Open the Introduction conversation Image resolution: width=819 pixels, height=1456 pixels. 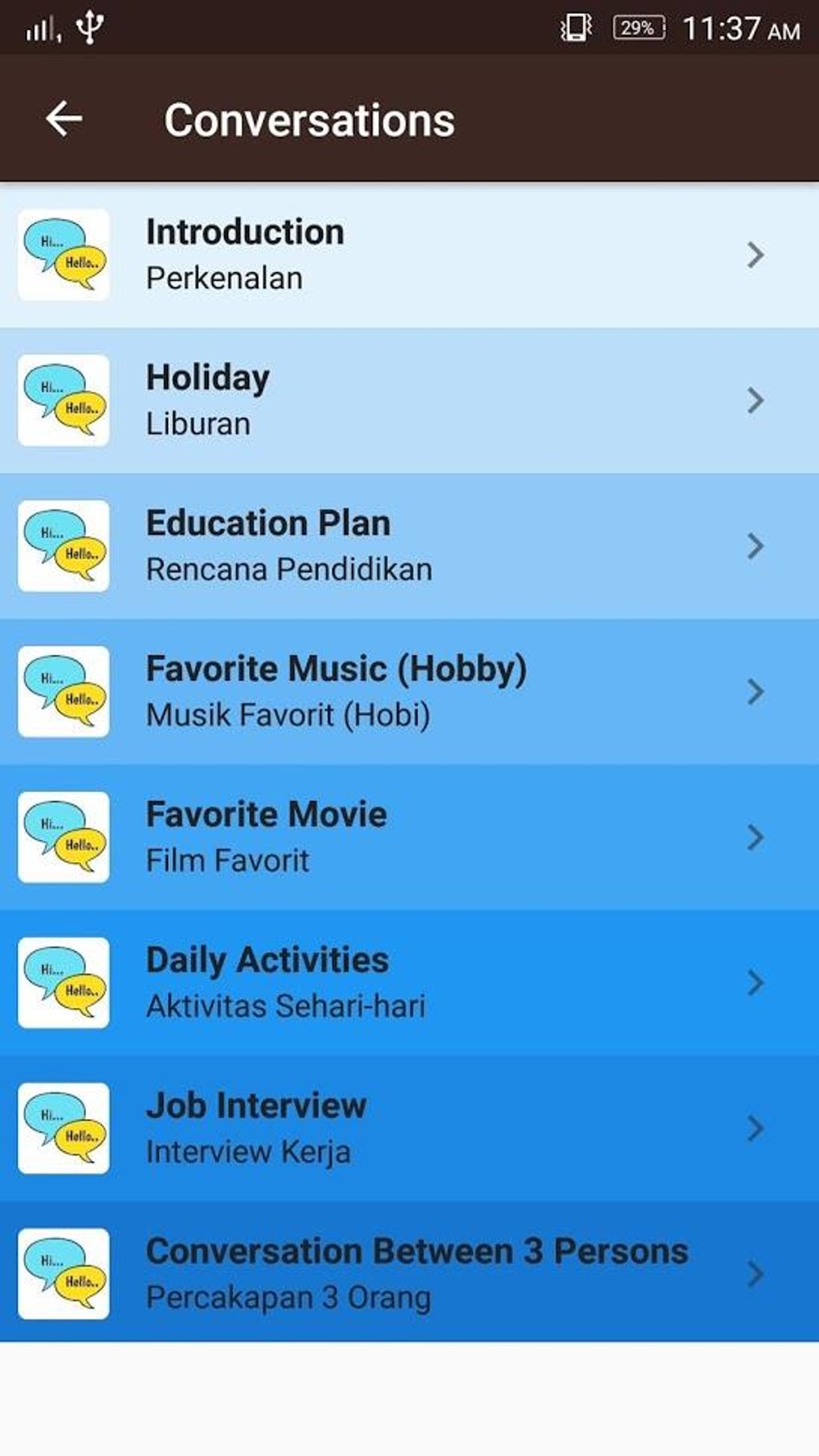[409, 254]
